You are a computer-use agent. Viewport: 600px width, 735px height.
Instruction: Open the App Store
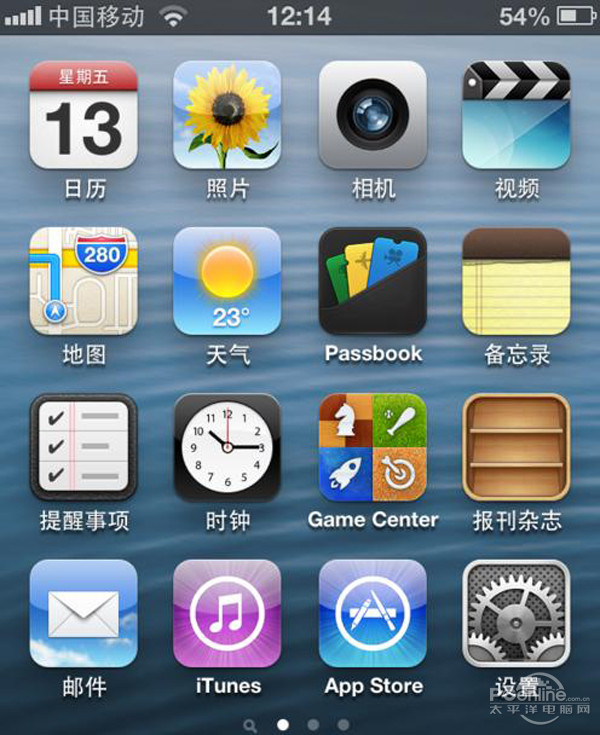(372, 613)
